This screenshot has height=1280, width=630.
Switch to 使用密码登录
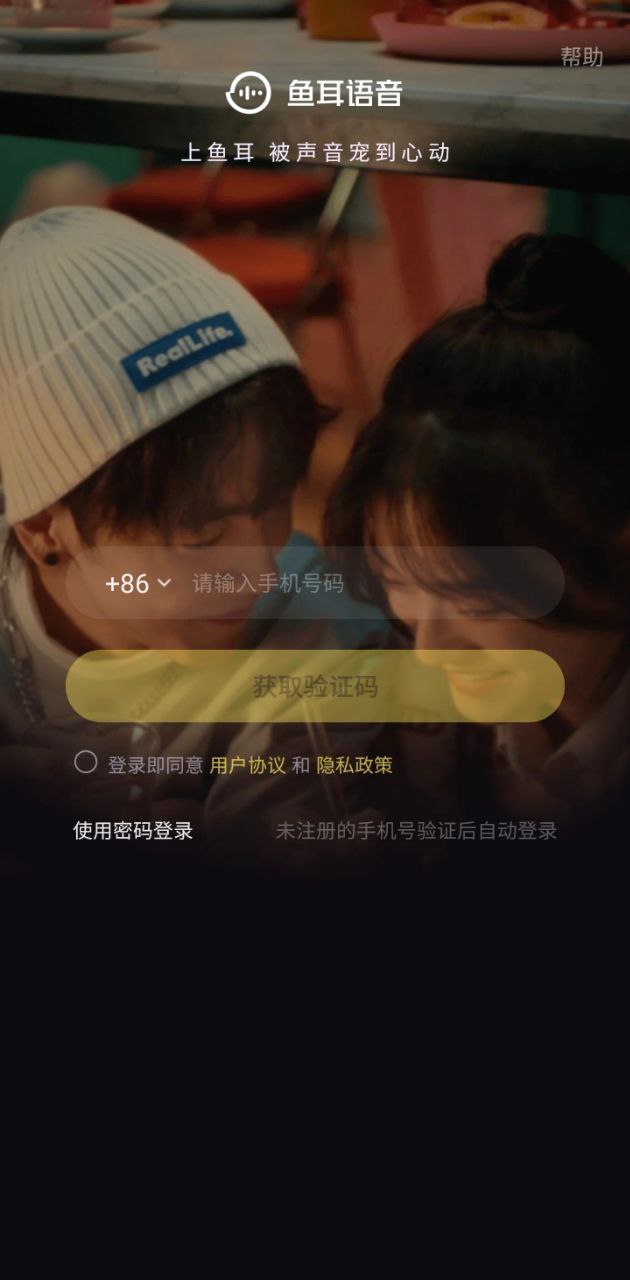point(133,831)
